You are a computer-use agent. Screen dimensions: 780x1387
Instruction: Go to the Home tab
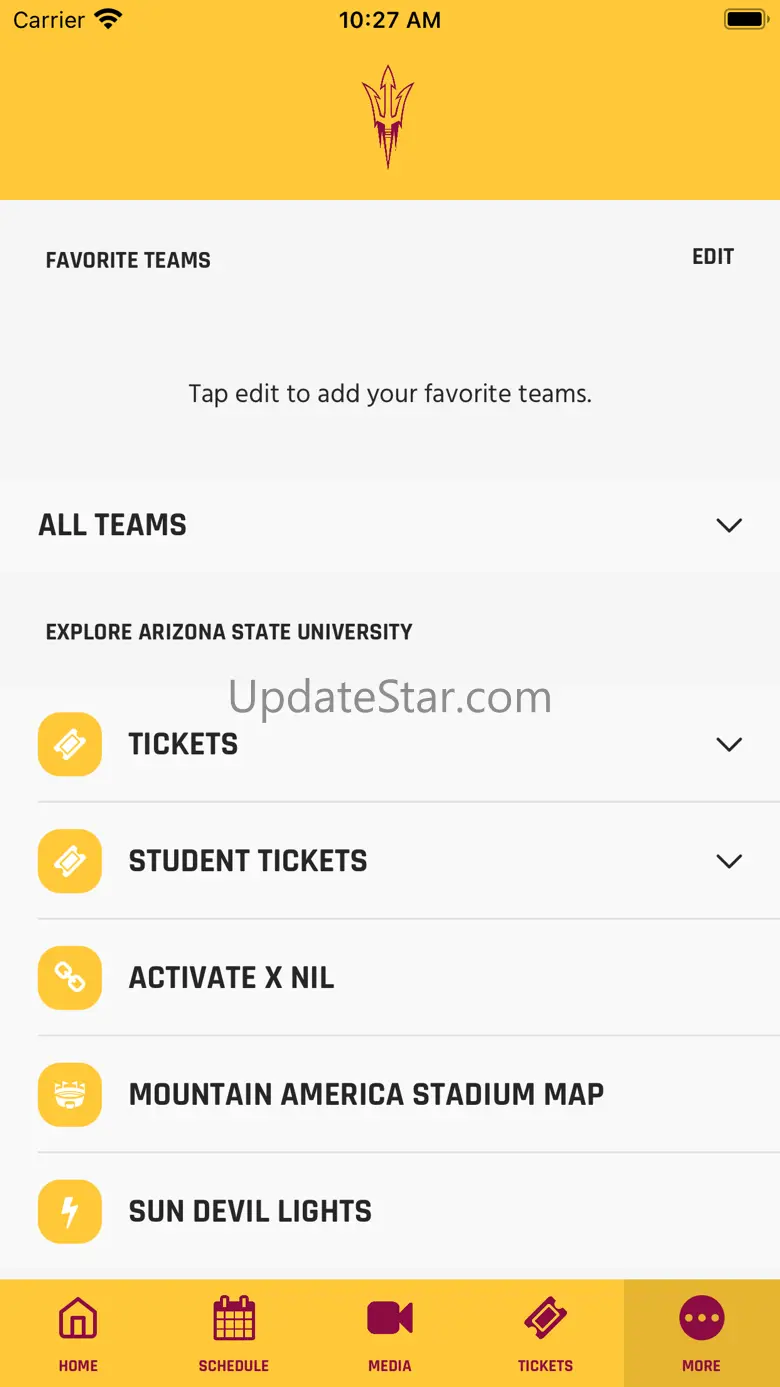[78, 1333]
